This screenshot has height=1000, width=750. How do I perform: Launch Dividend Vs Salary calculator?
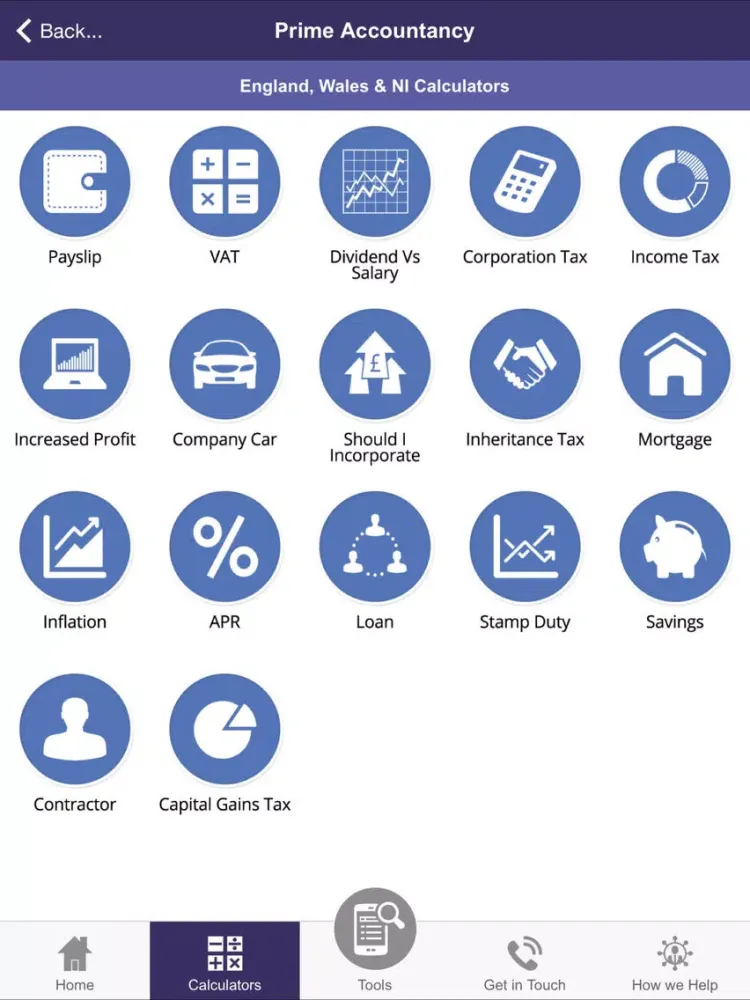[x=375, y=182]
